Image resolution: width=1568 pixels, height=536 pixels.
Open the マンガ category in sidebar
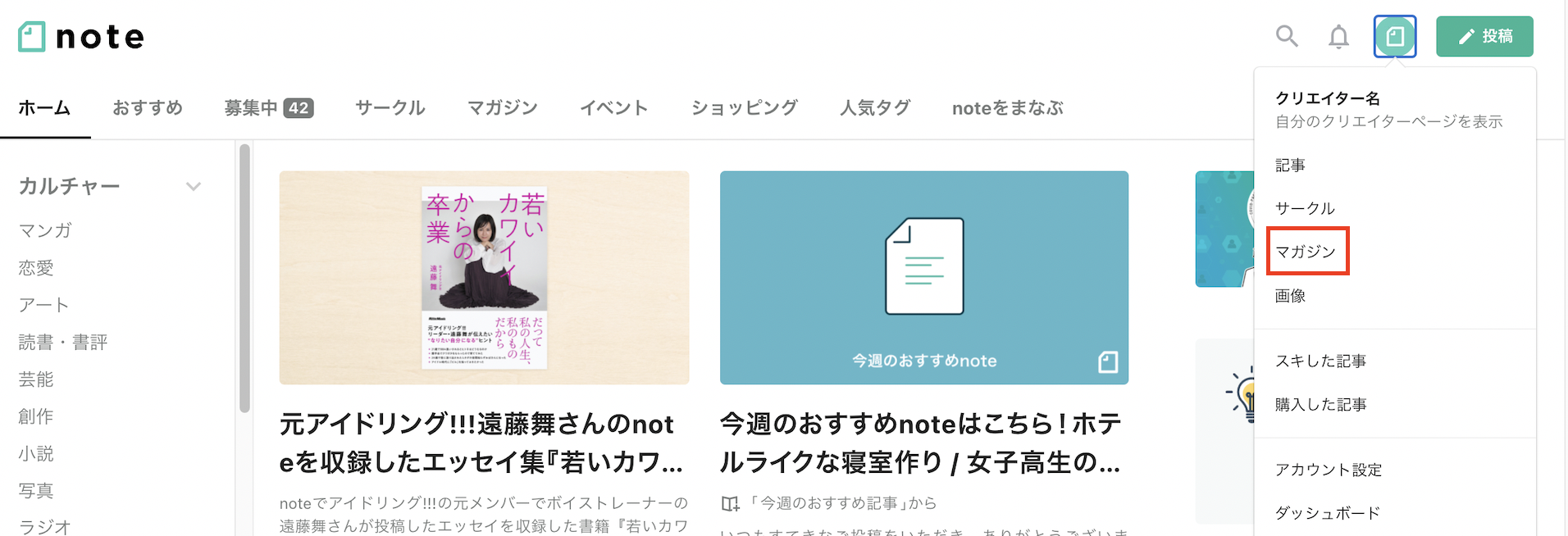pos(46,230)
